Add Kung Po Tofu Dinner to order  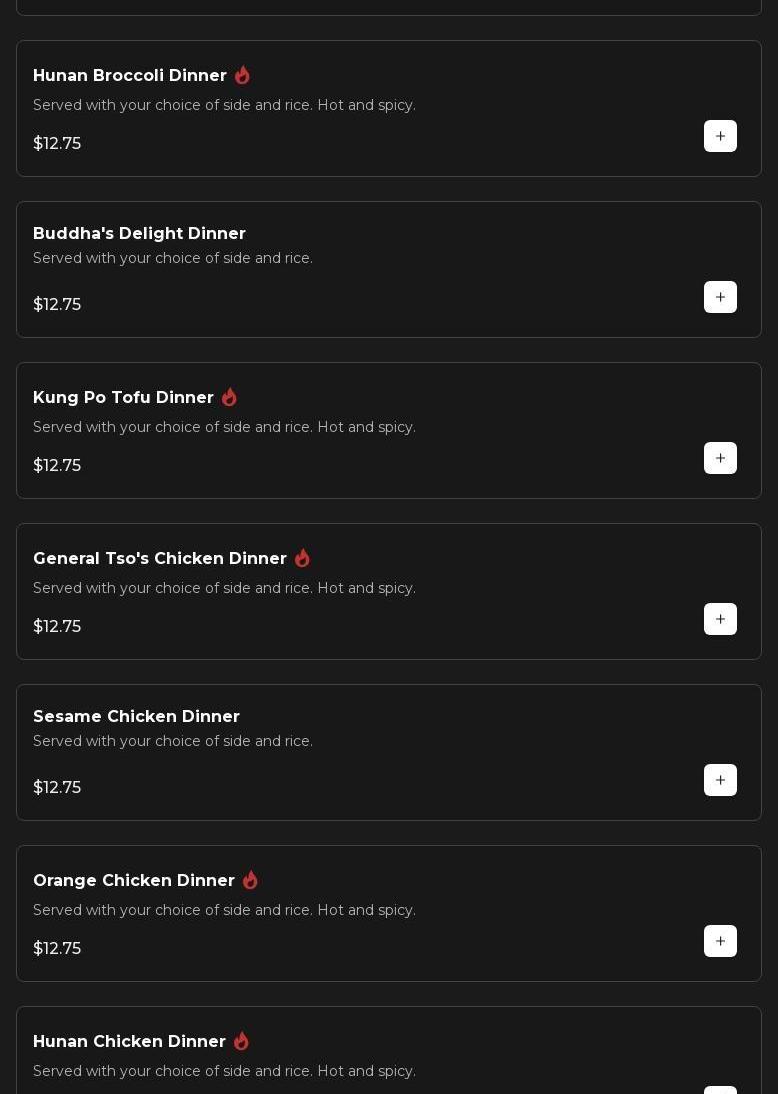720,458
